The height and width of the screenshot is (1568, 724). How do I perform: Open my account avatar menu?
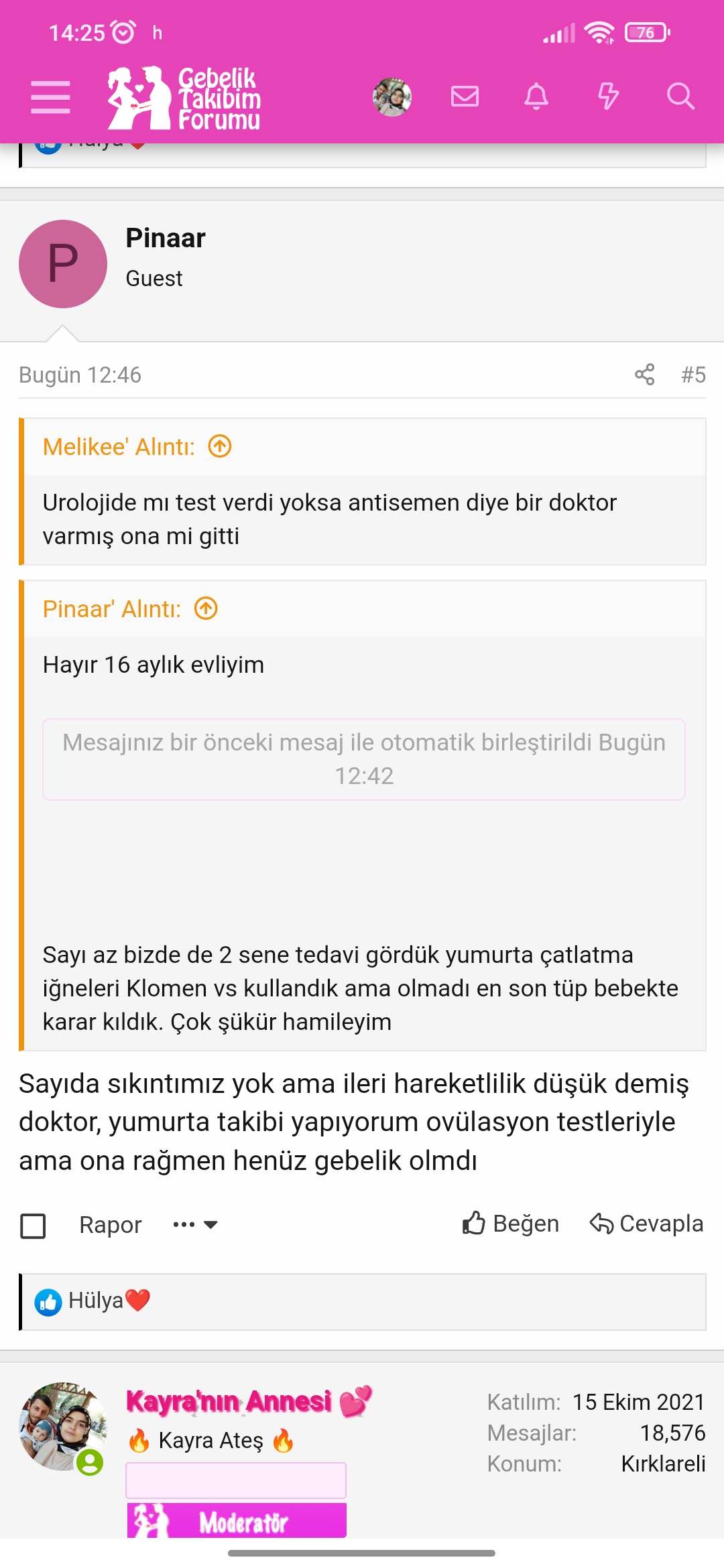click(392, 97)
